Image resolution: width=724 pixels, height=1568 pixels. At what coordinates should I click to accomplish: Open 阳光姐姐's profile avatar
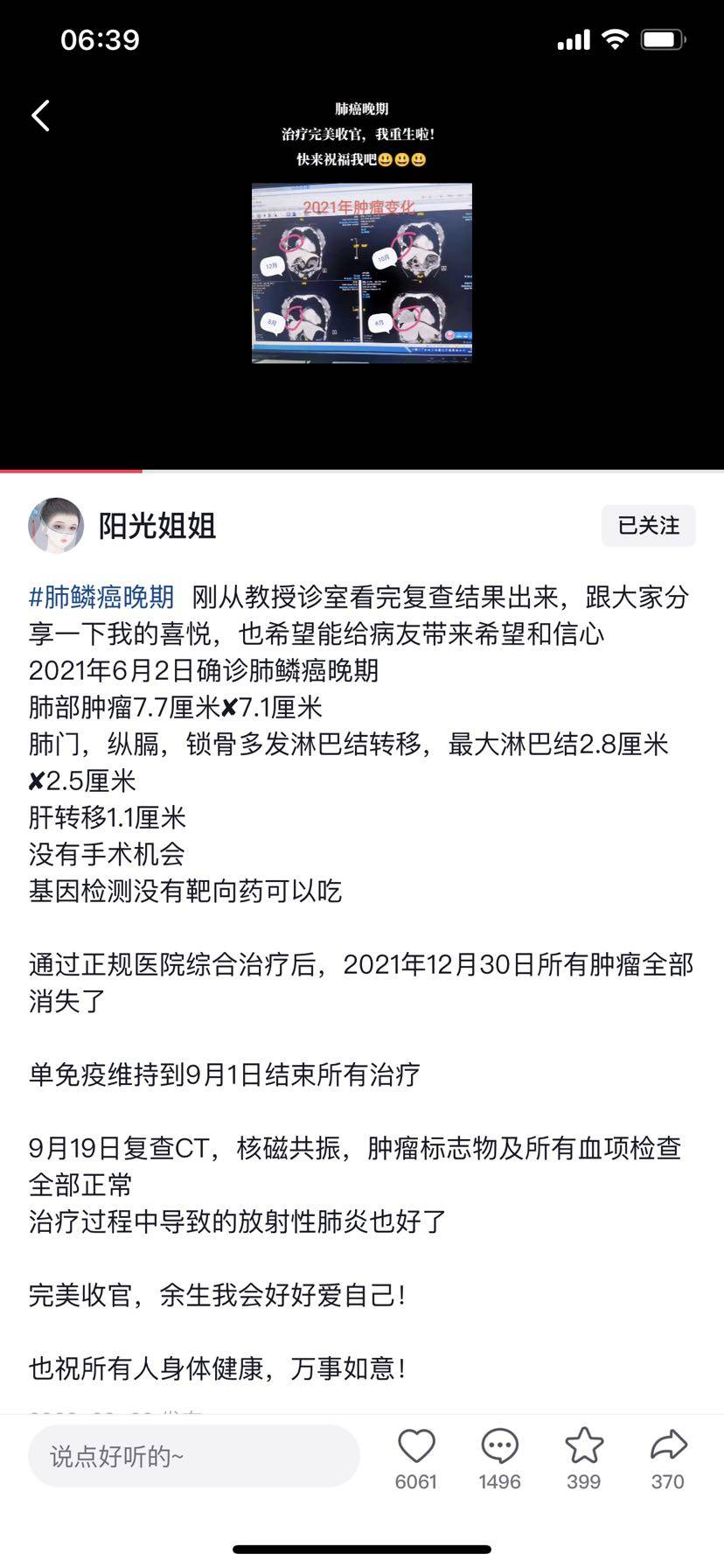(x=56, y=526)
